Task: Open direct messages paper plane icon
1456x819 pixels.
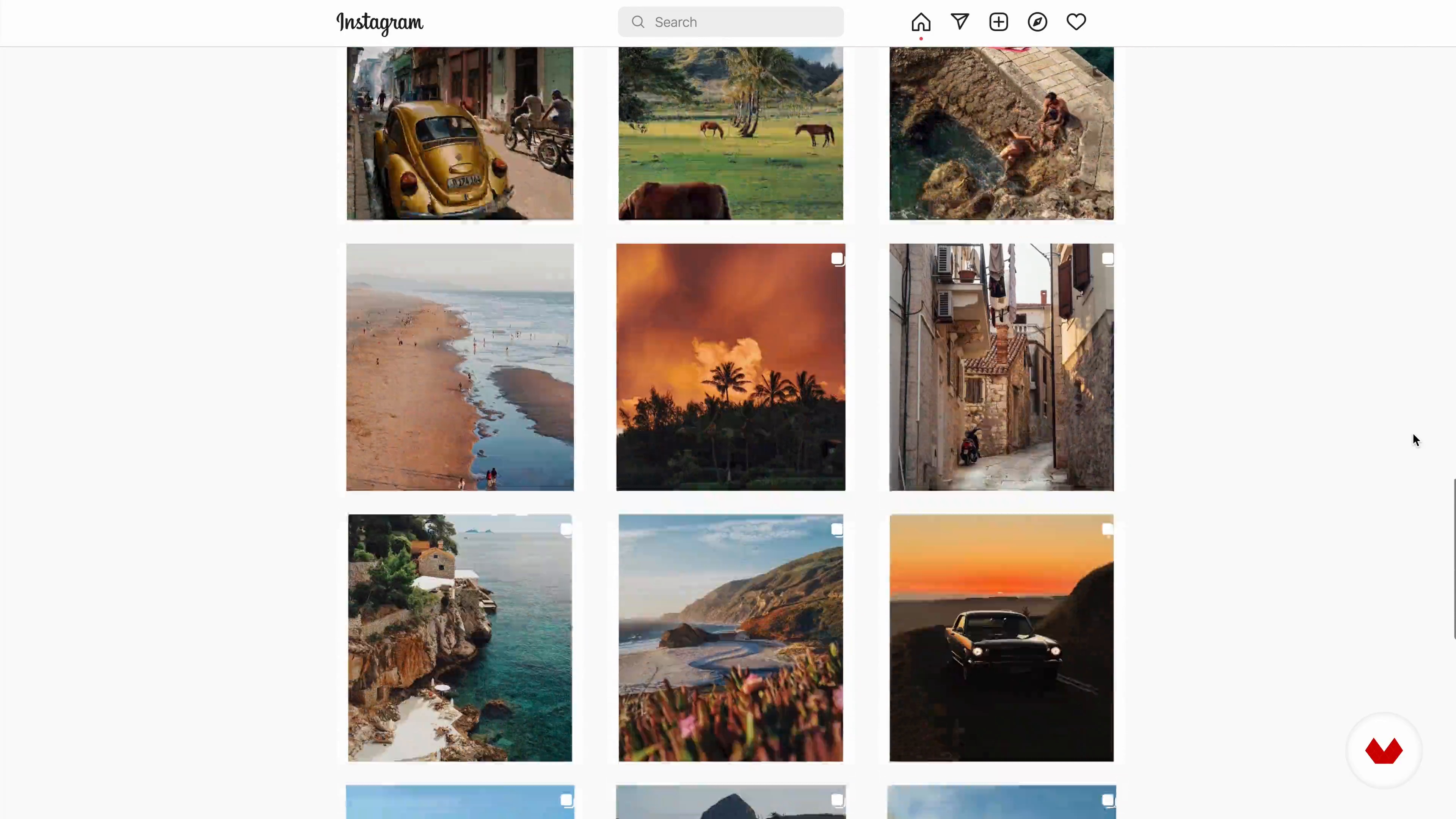Action: coord(960,22)
